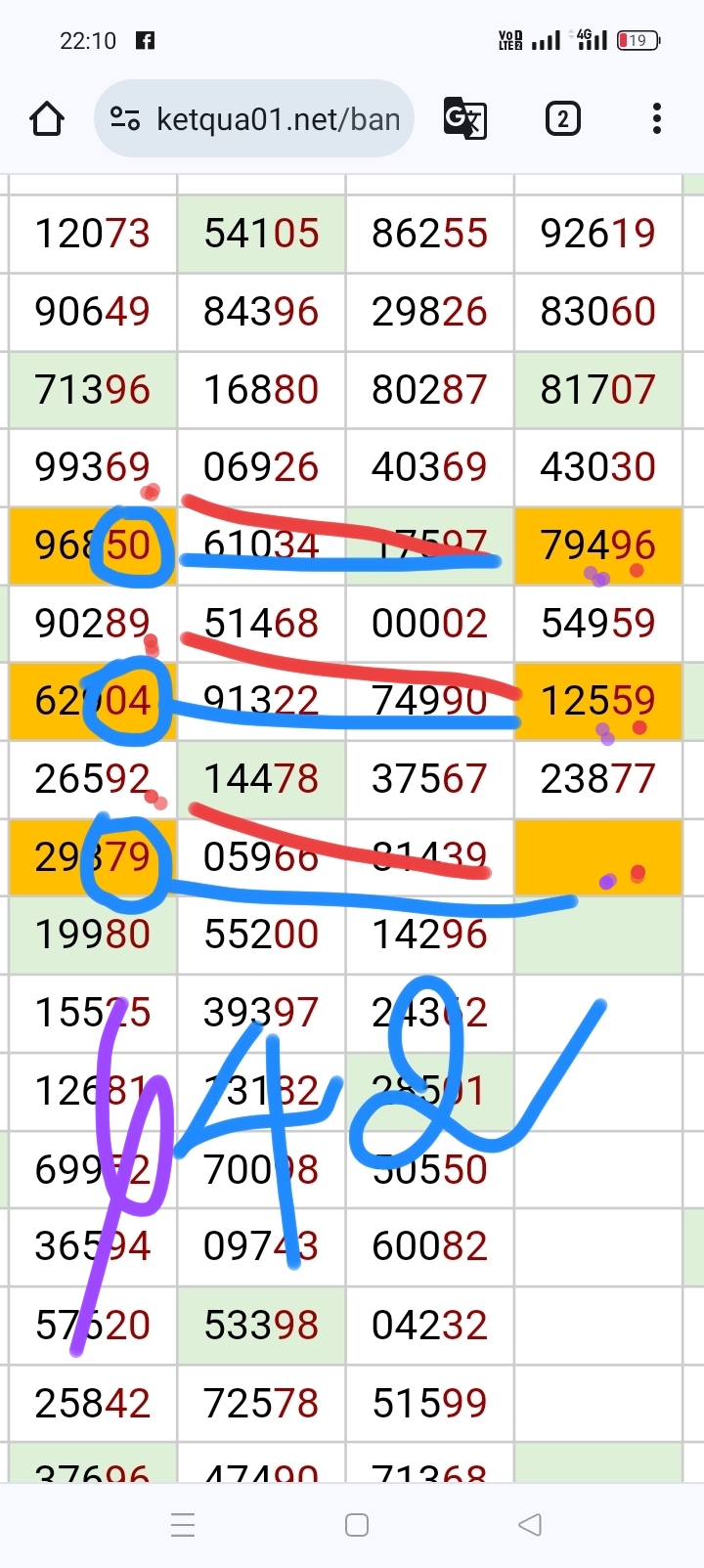
Task: Open the site information icon in the address bar
Action: (125, 119)
